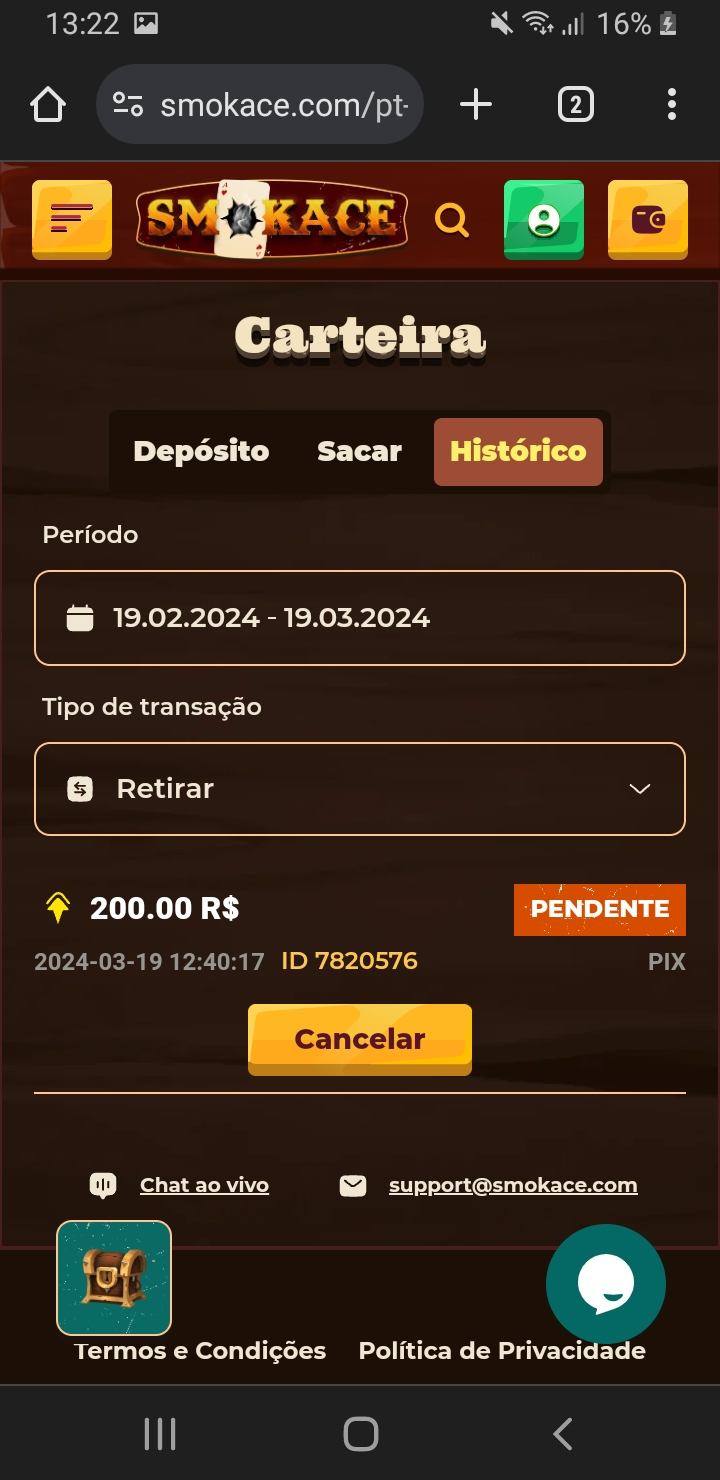Switch to the Depósito tab
The image size is (720, 1480).
pyautogui.click(x=201, y=451)
